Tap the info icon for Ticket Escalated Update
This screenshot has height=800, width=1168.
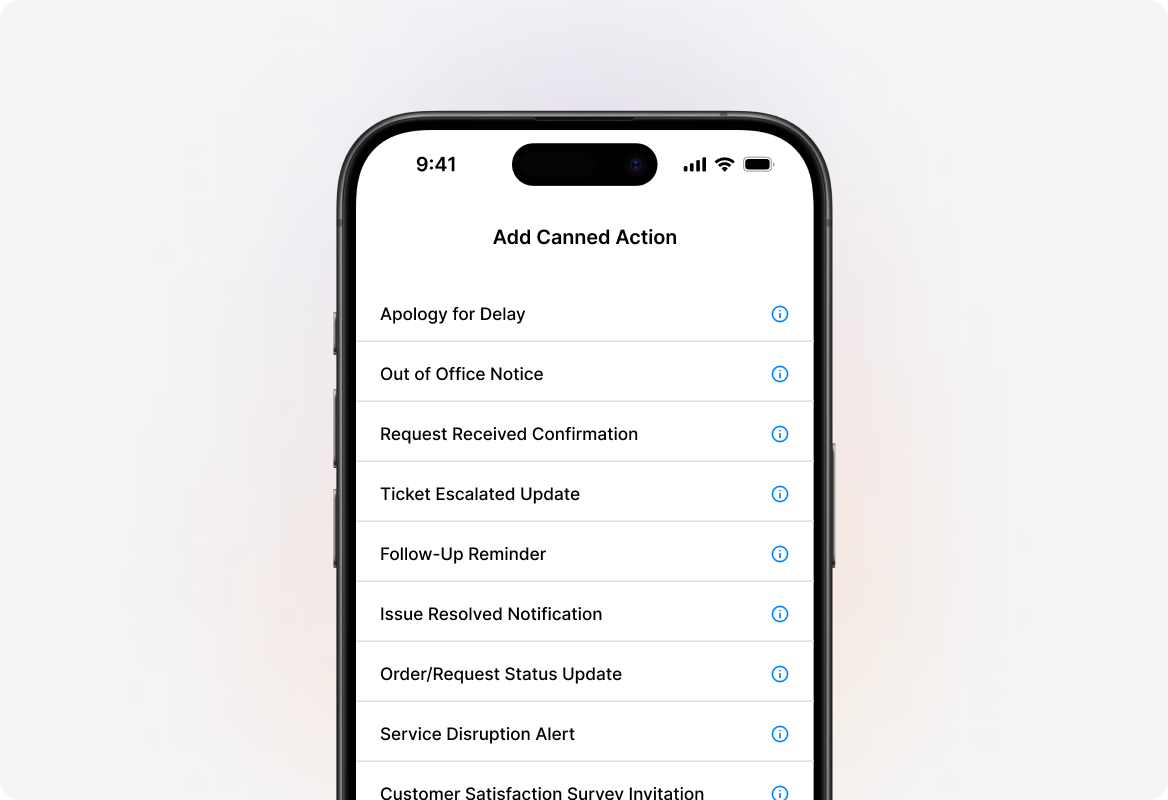(780, 494)
